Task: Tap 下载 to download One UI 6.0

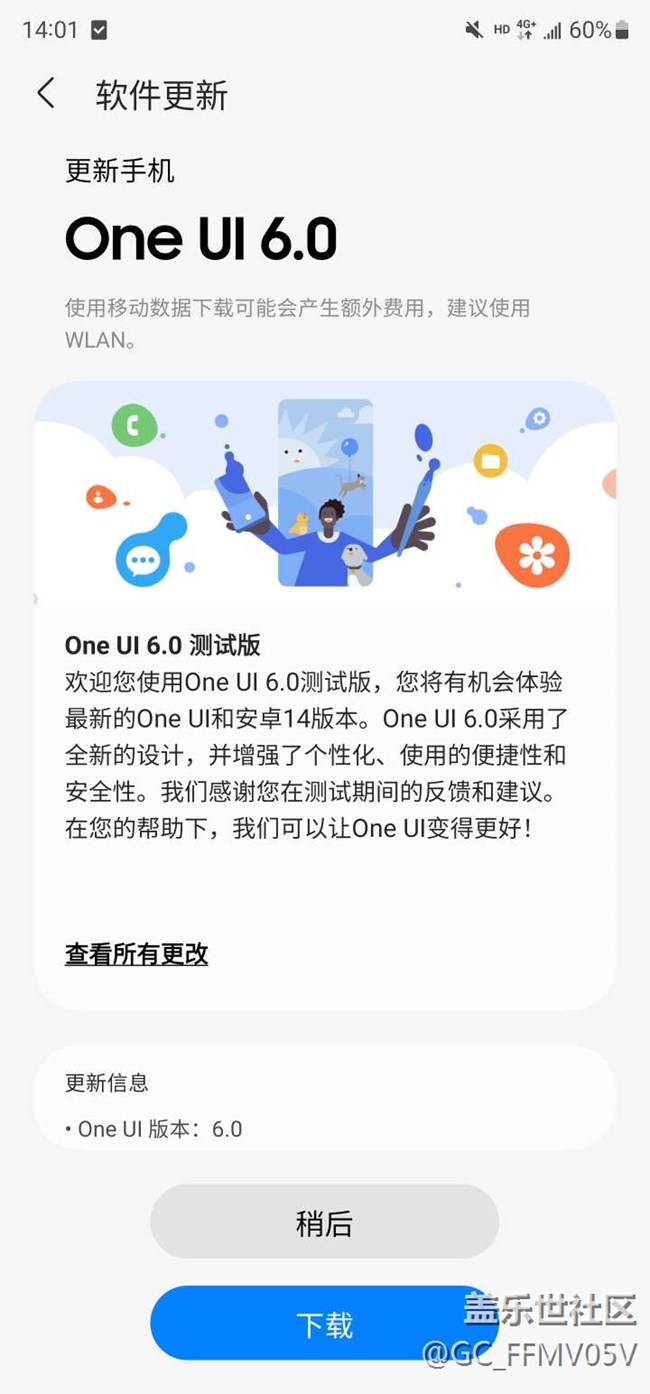Action: point(324,1324)
